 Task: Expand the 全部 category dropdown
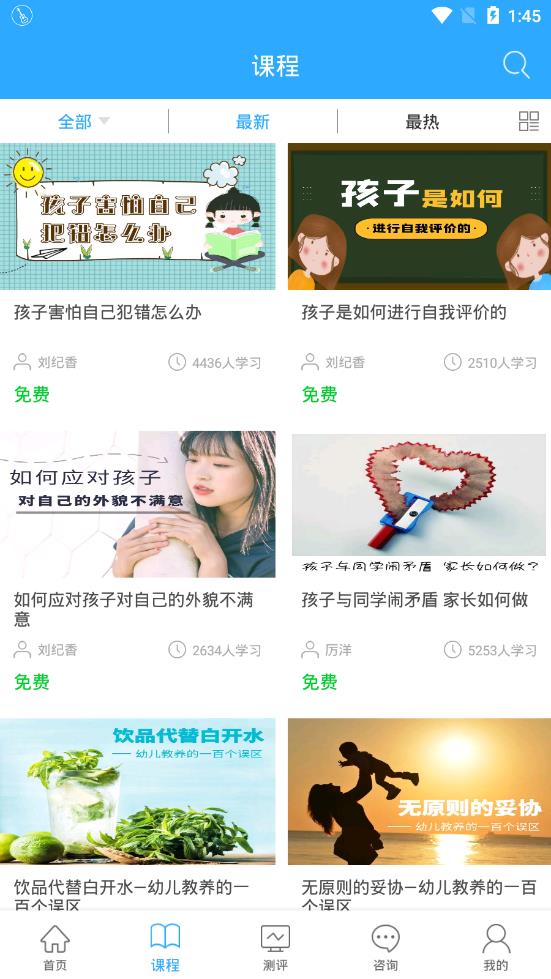coord(84,121)
